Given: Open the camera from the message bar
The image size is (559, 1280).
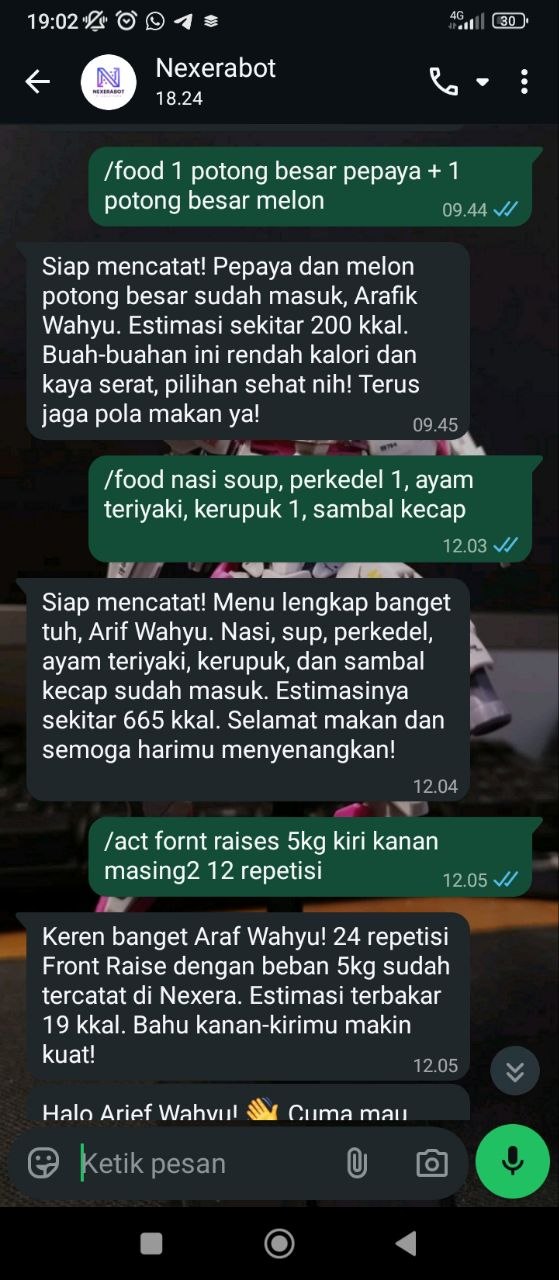Looking at the screenshot, I should tap(432, 1163).
